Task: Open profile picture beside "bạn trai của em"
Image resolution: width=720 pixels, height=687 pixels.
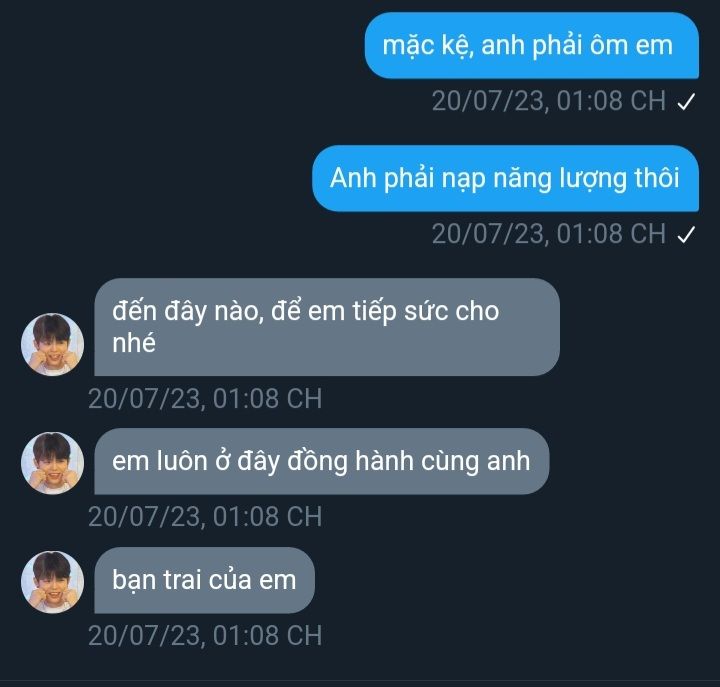Action: 52,581
